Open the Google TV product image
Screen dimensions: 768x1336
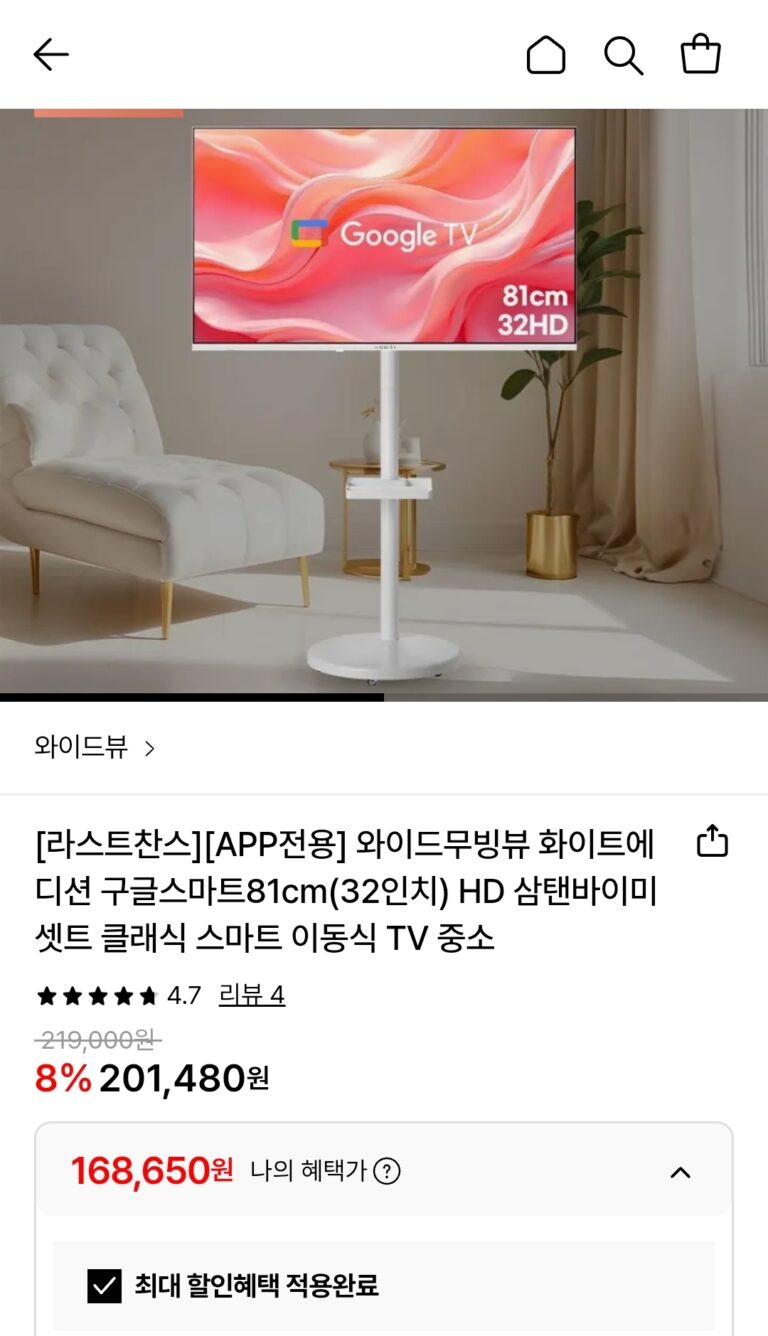tap(384, 400)
